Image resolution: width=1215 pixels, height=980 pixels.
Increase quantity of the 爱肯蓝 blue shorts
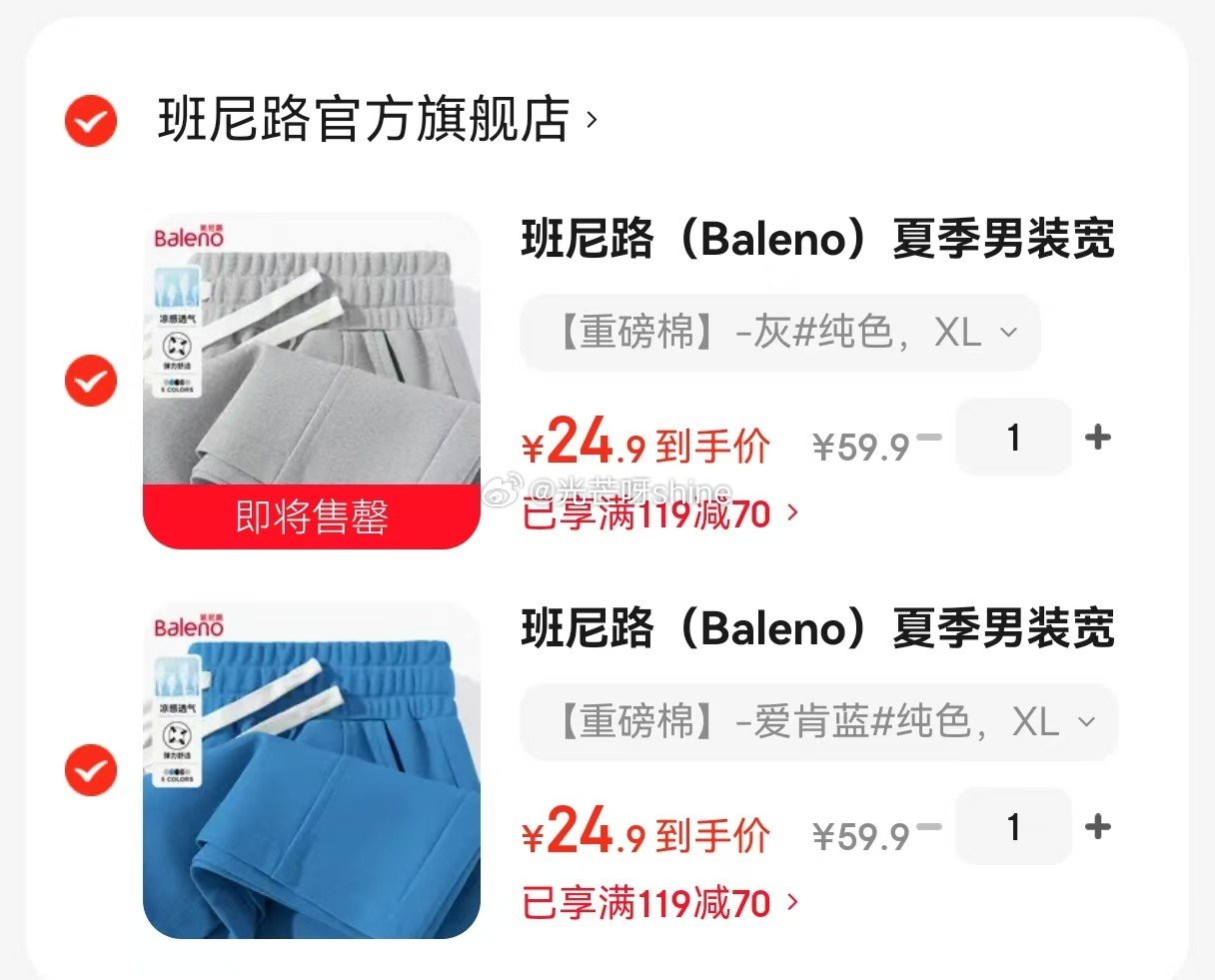tap(1098, 827)
